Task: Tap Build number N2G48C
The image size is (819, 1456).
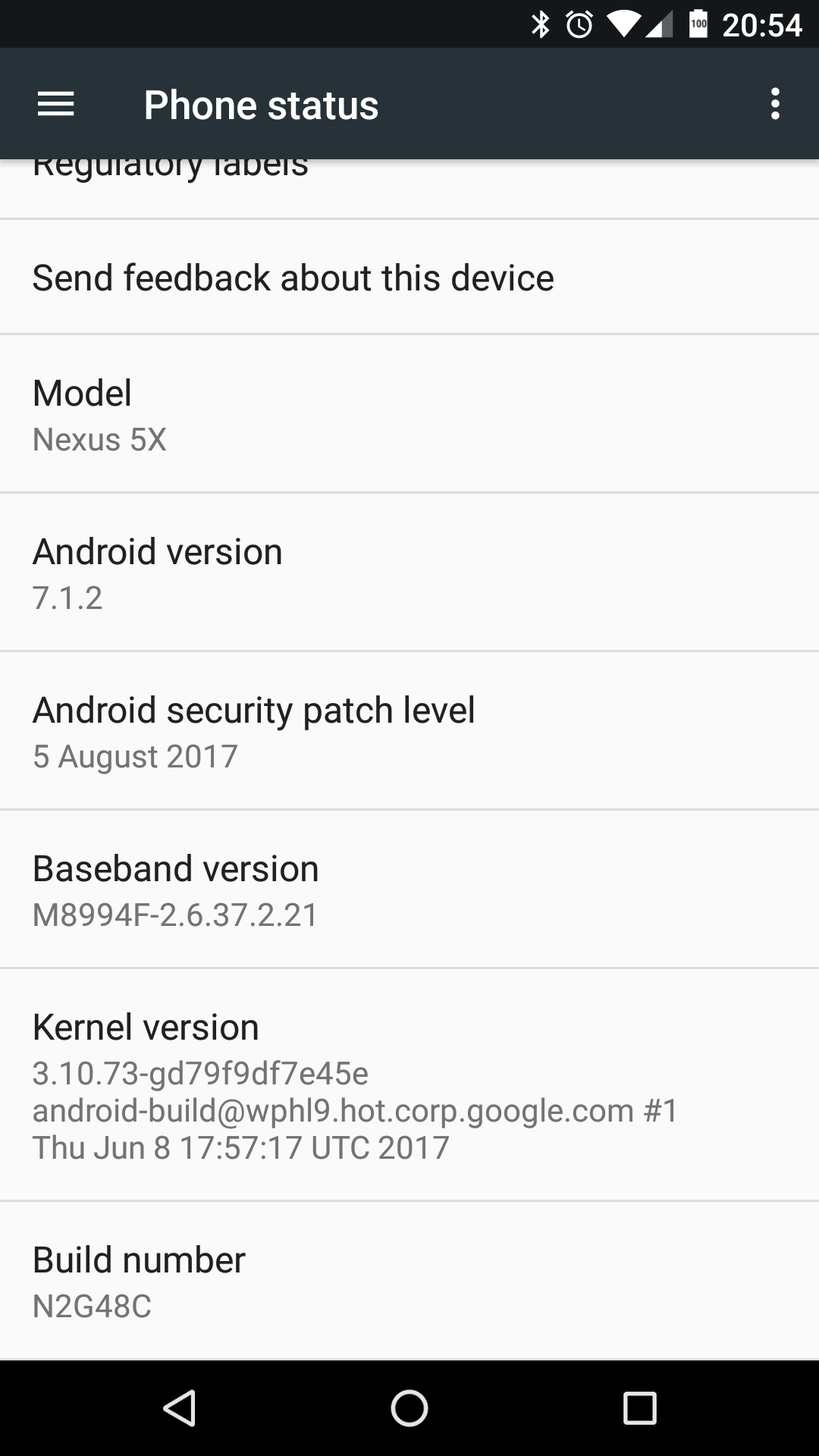Action: point(409,1280)
